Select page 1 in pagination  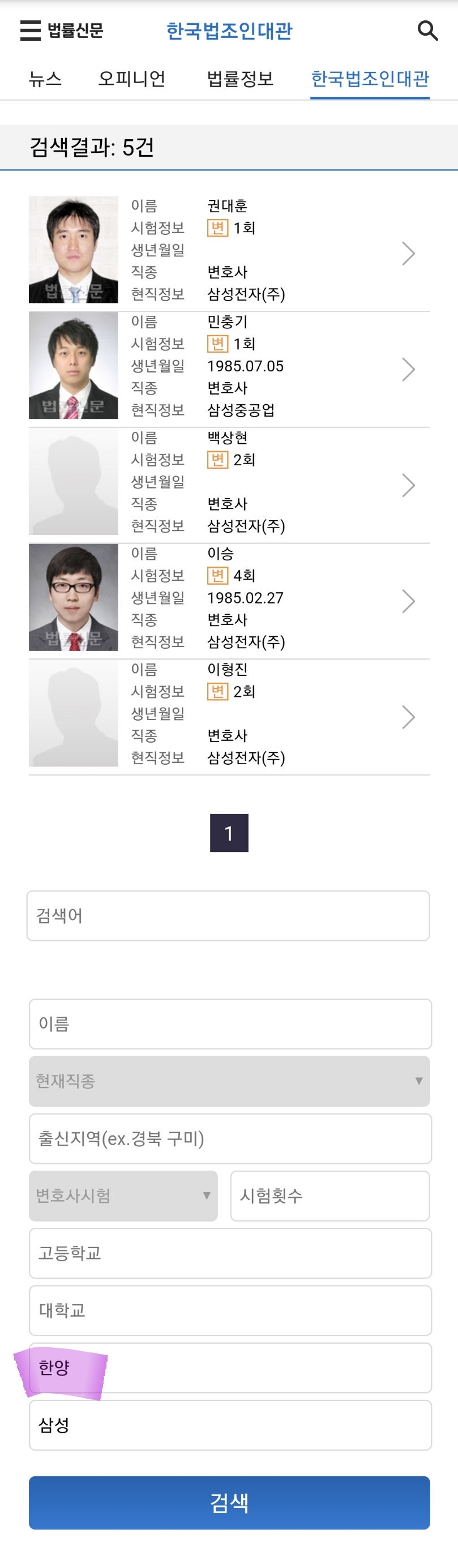(229, 833)
